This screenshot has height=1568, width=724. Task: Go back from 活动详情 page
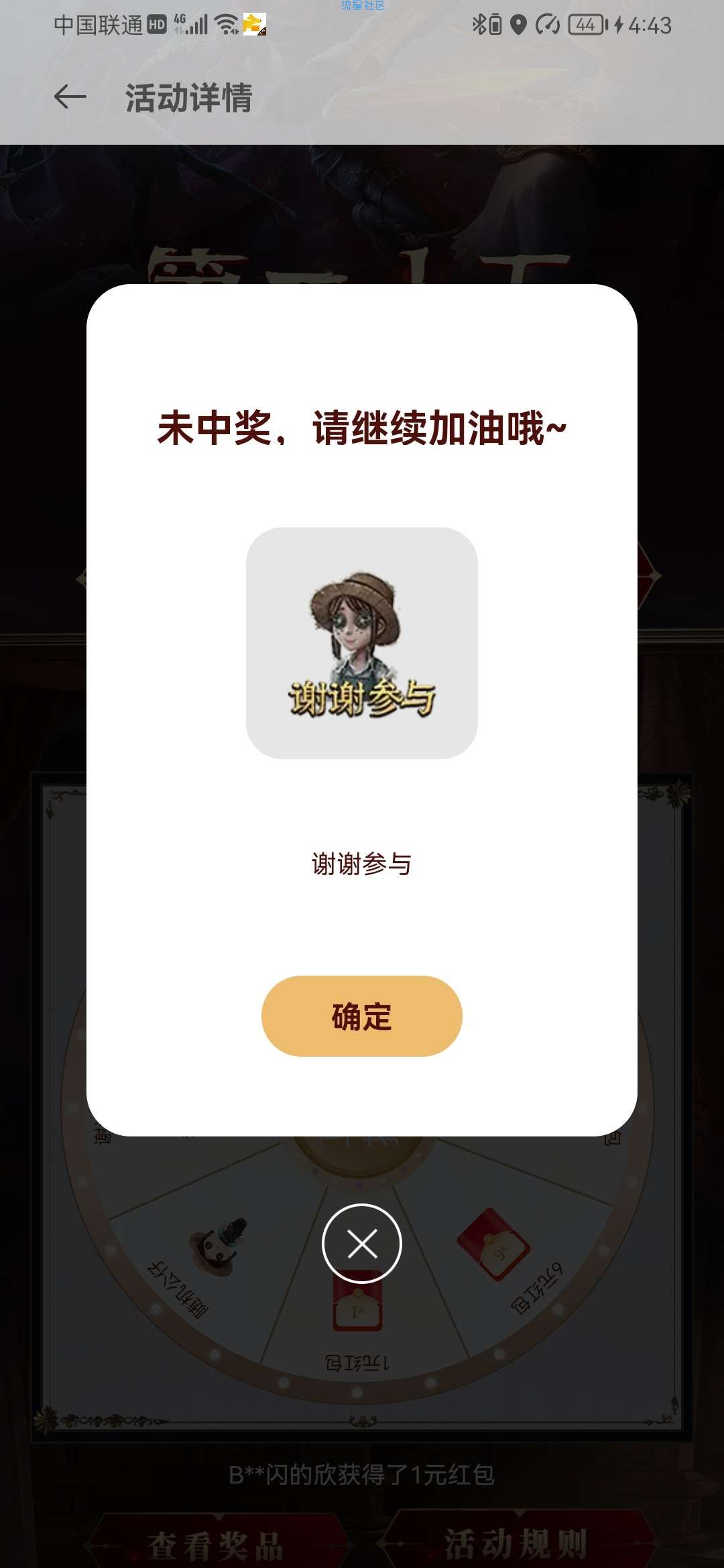tap(70, 97)
